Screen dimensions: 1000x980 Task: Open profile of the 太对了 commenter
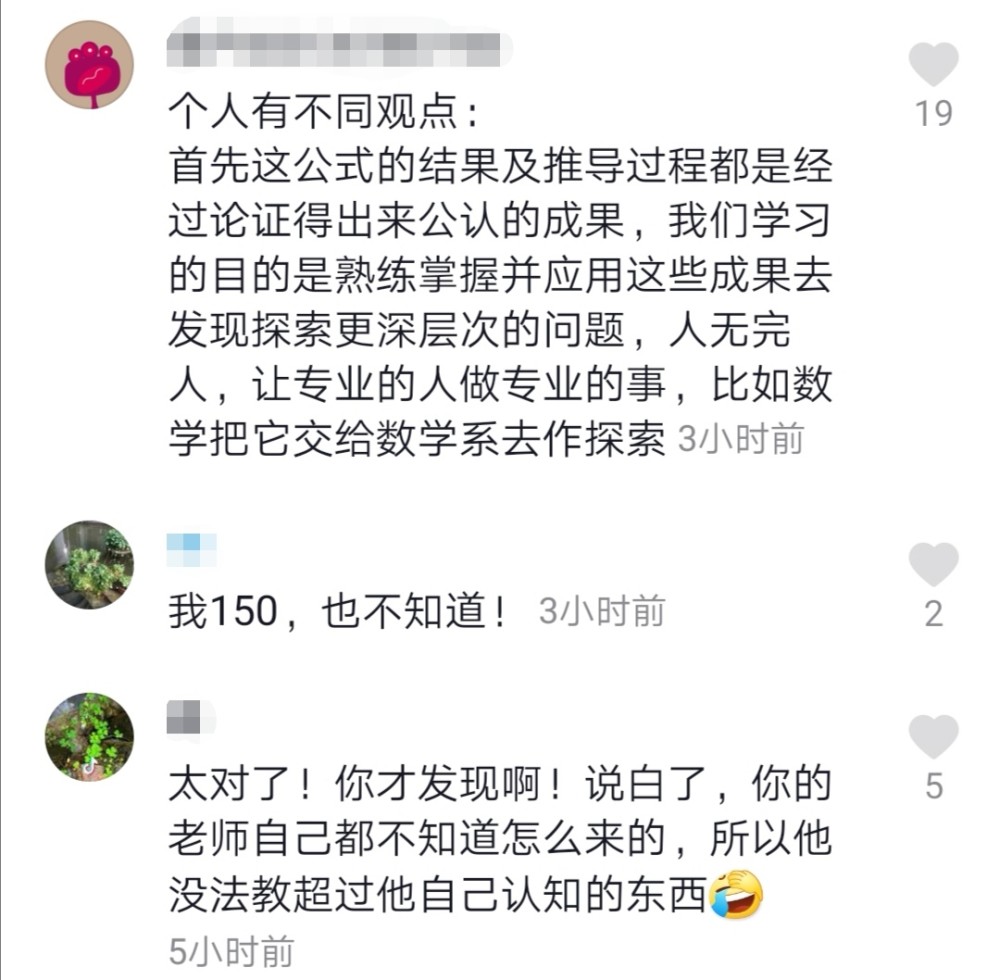click(x=89, y=737)
